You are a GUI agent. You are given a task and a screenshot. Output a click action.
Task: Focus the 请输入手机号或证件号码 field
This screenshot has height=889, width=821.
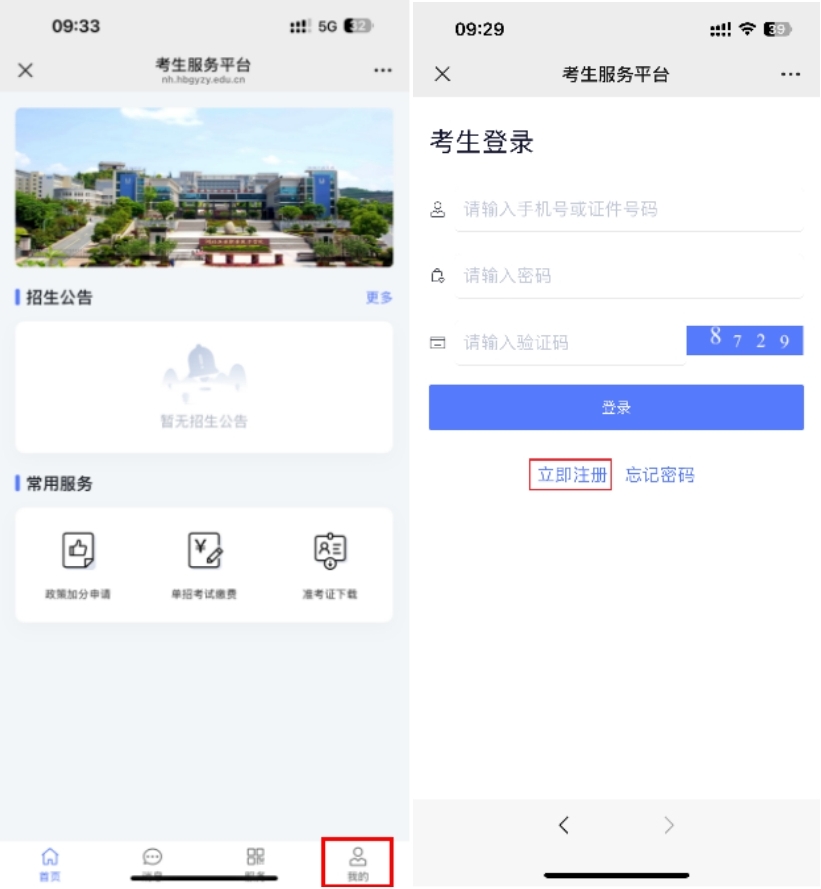coord(628,210)
